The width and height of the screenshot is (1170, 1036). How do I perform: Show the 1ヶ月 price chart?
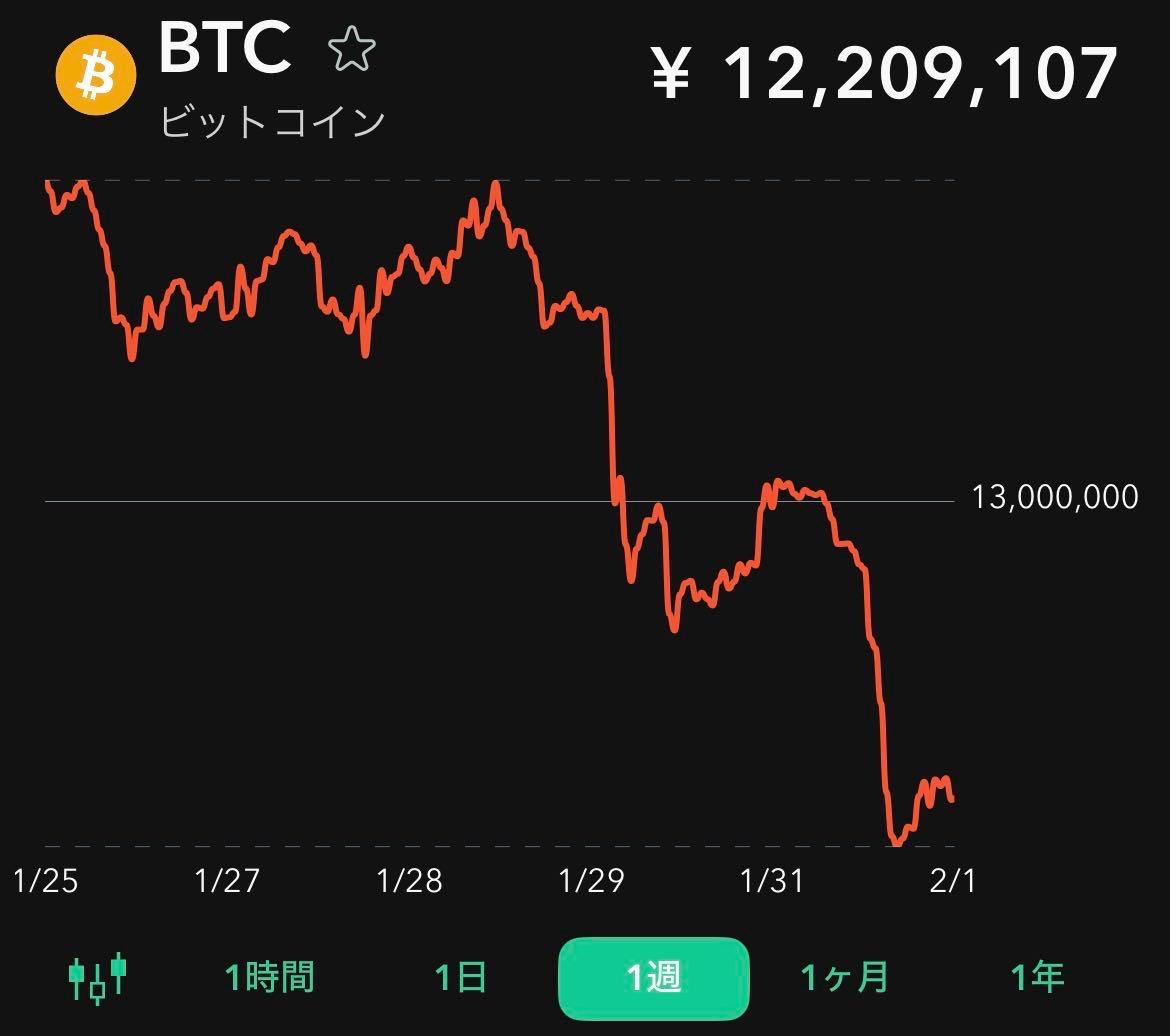(845, 977)
